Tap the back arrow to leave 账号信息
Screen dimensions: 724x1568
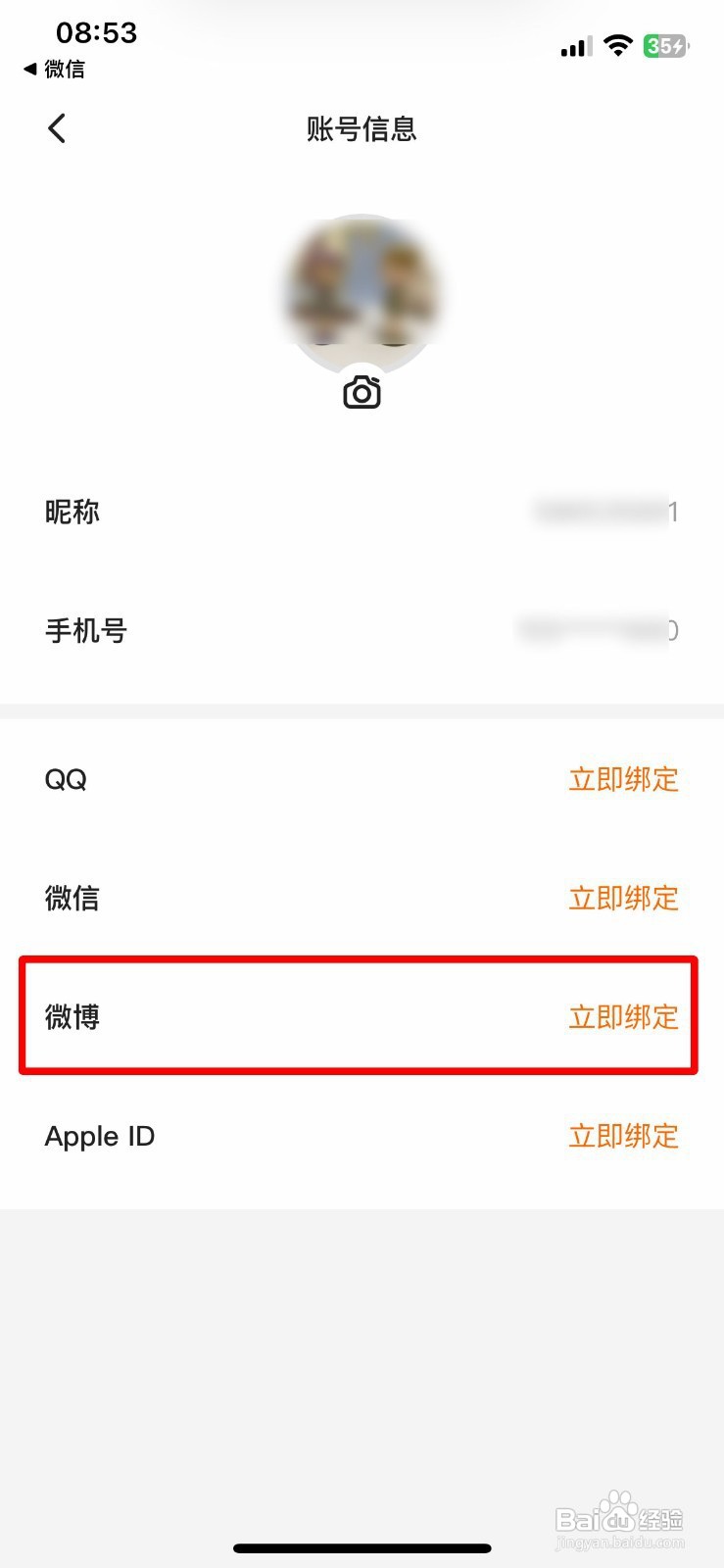pyautogui.click(x=56, y=128)
